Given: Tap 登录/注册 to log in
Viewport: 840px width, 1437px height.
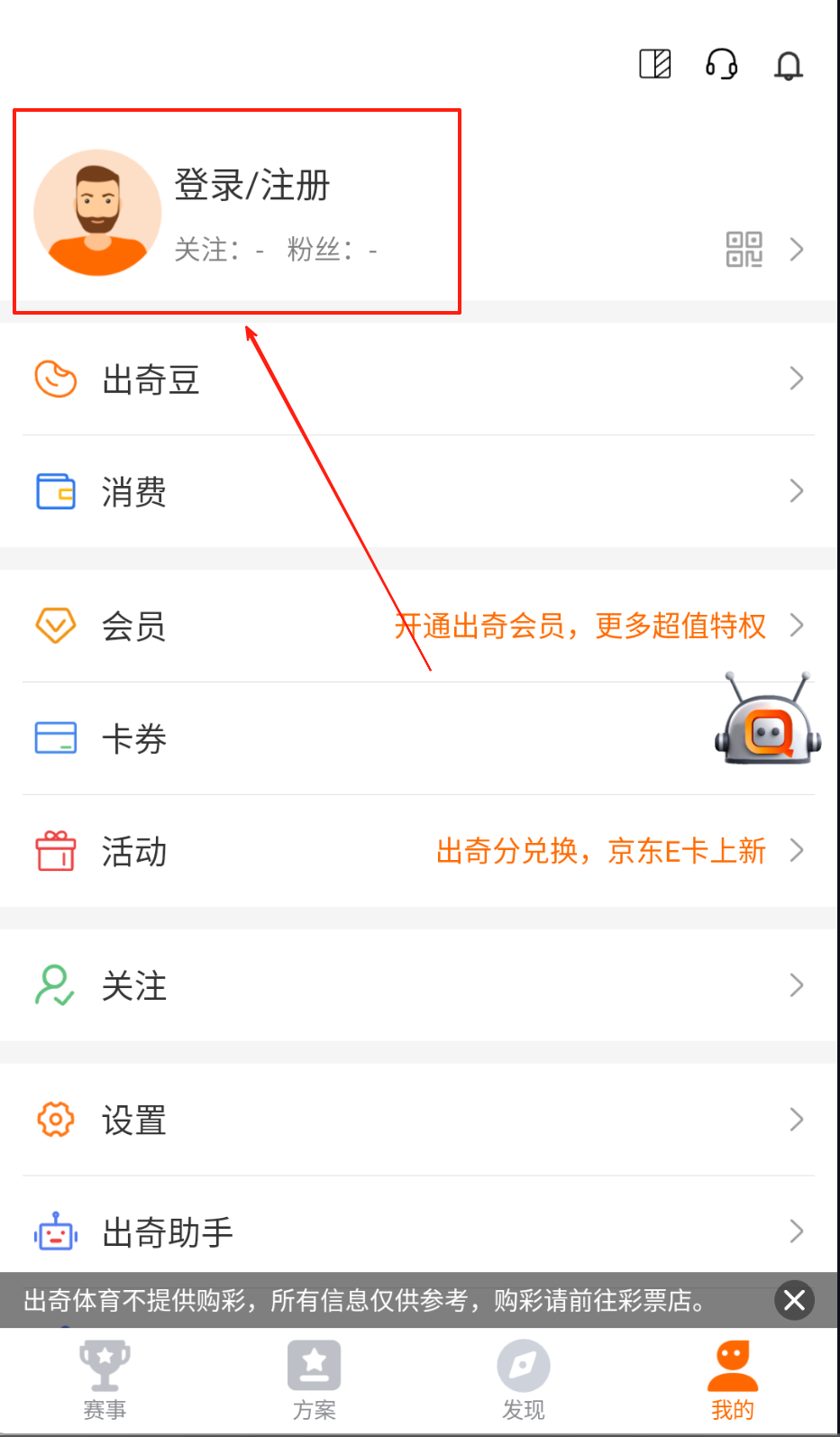Looking at the screenshot, I should point(251,186).
